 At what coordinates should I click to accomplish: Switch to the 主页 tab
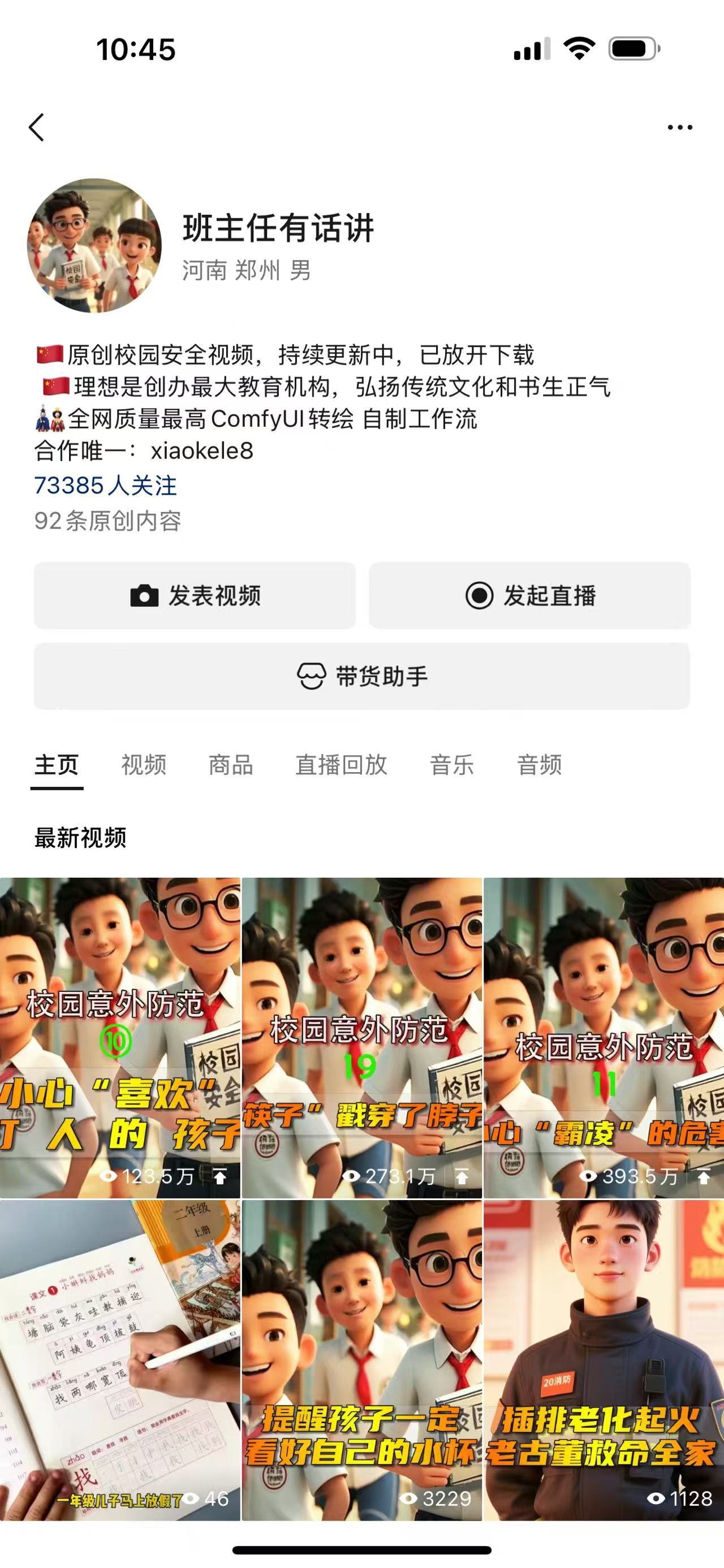tap(57, 765)
